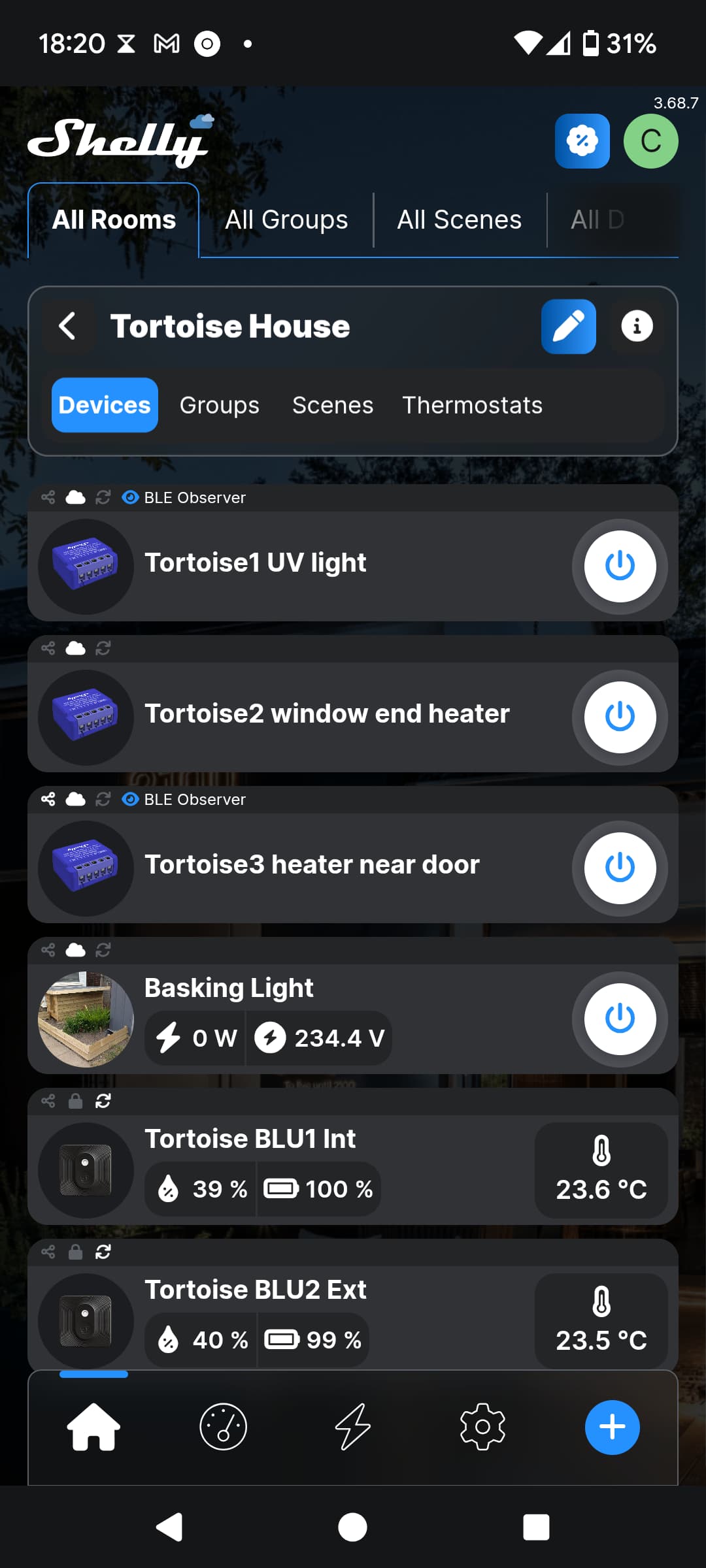Open the blue discount badge icon

coord(582,141)
